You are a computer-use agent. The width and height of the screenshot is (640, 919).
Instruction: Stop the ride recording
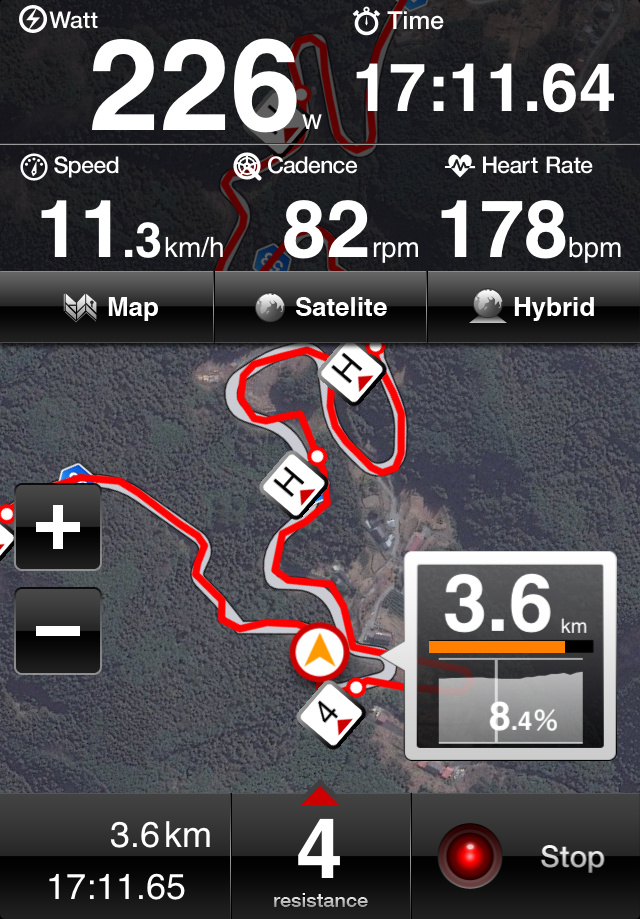click(525, 857)
